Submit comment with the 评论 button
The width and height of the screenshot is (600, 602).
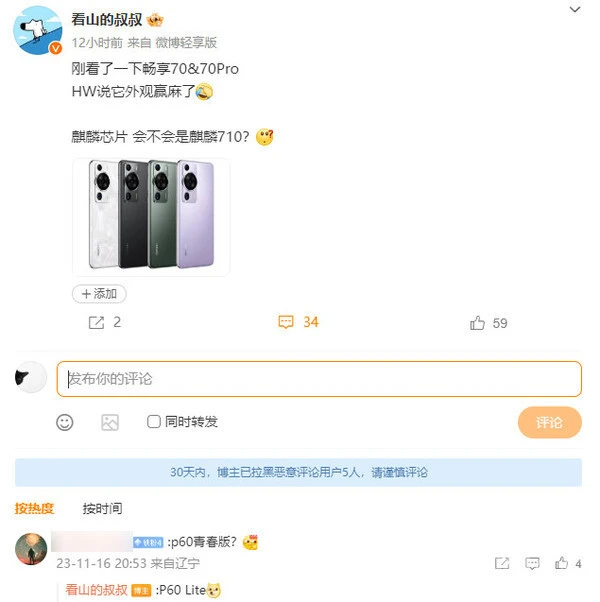pyautogui.click(x=549, y=422)
